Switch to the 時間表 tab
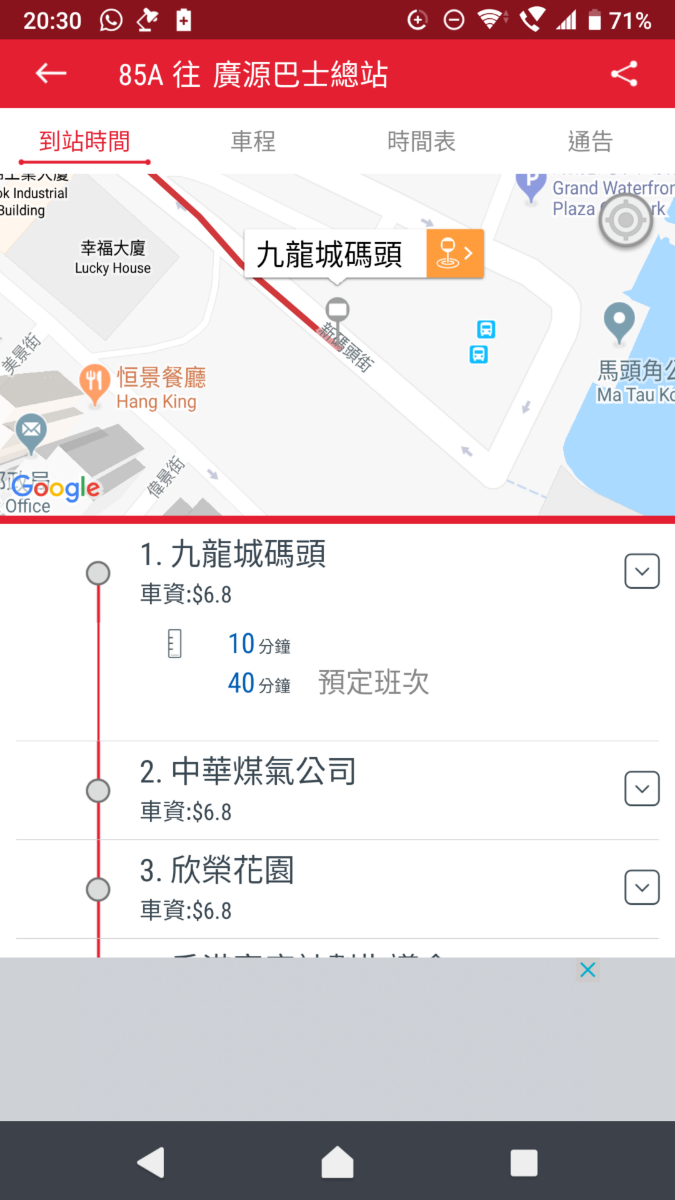Image resolution: width=675 pixels, height=1200 pixels. tap(421, 142)
